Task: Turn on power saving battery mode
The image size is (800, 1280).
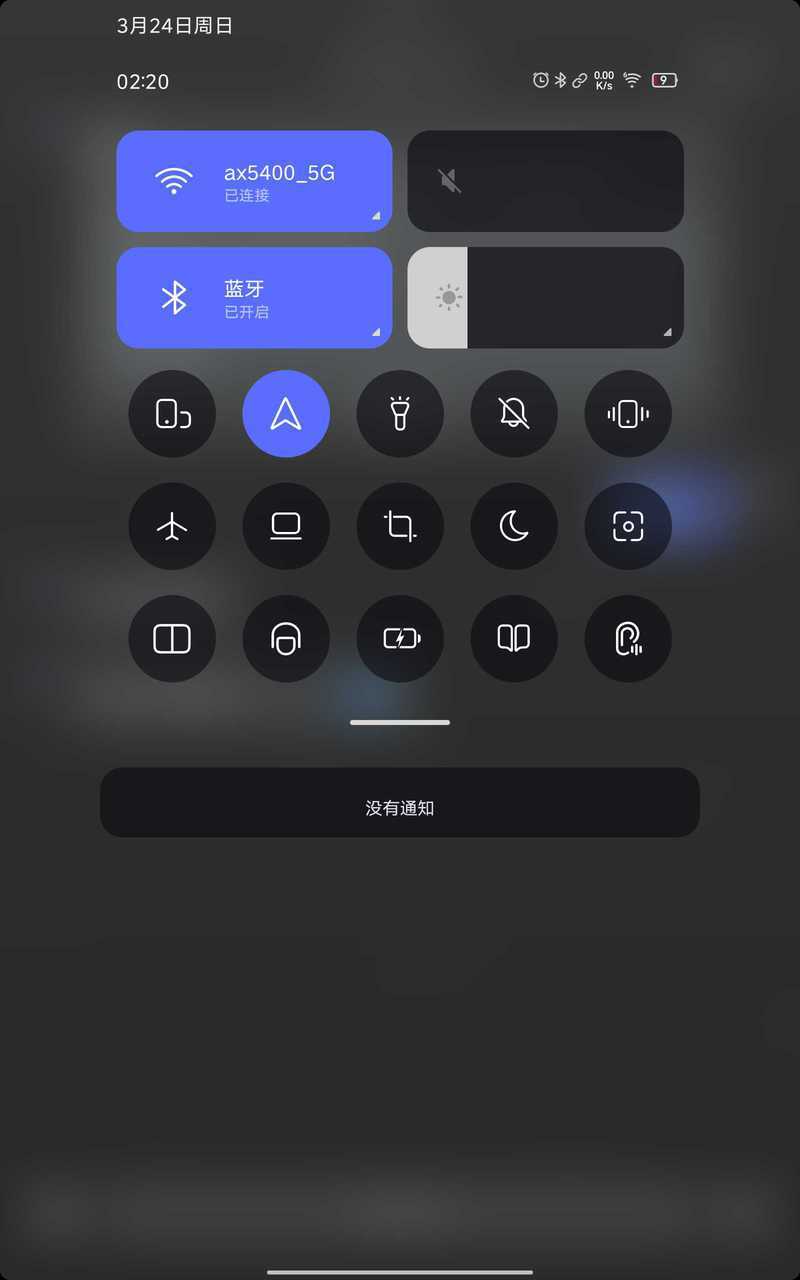Action: [x=400, y=639]
